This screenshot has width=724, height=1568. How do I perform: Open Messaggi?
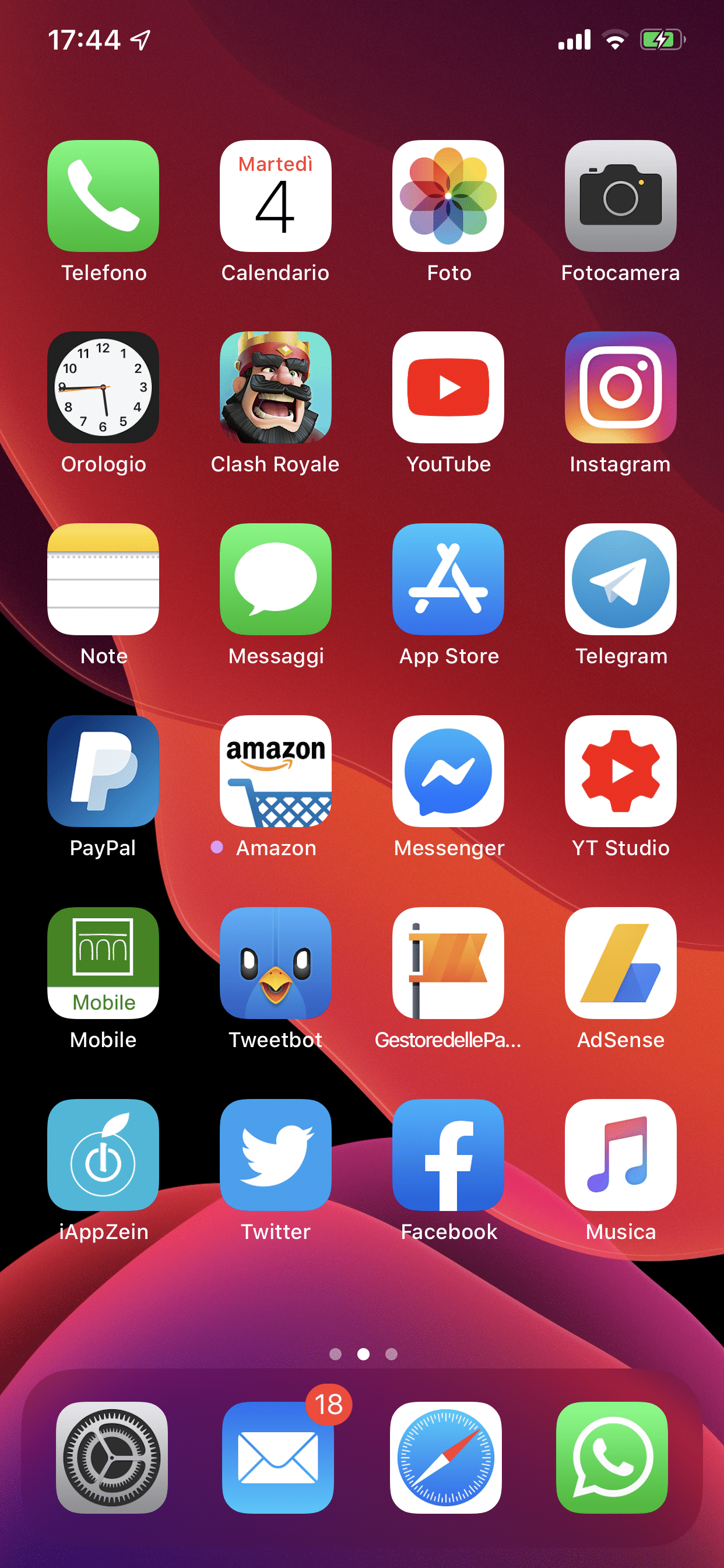pyautogui.click(x=275, y=579)
